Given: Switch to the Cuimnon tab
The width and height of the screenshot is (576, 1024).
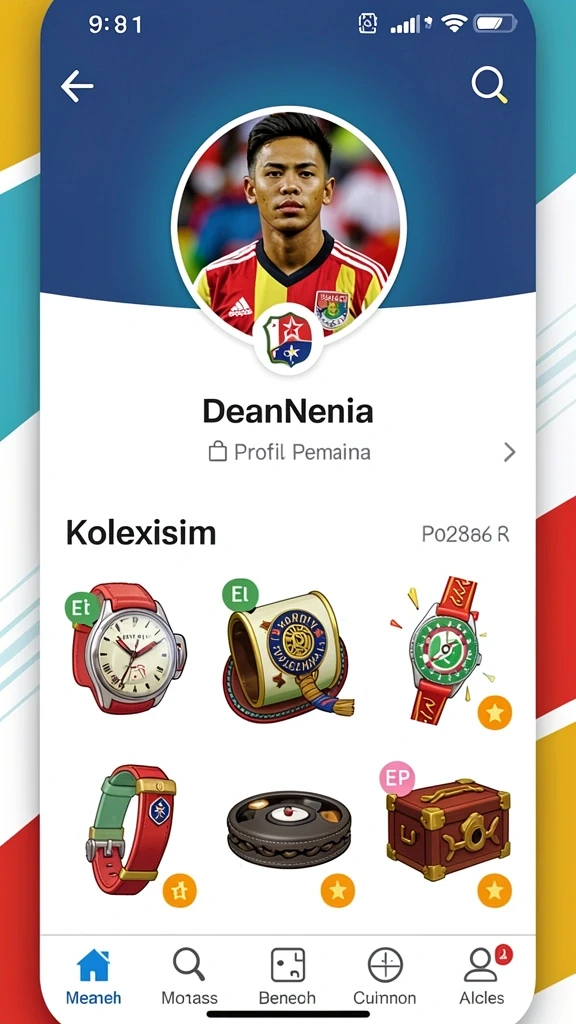Looking at the screenshot, I should click(385, 977).
